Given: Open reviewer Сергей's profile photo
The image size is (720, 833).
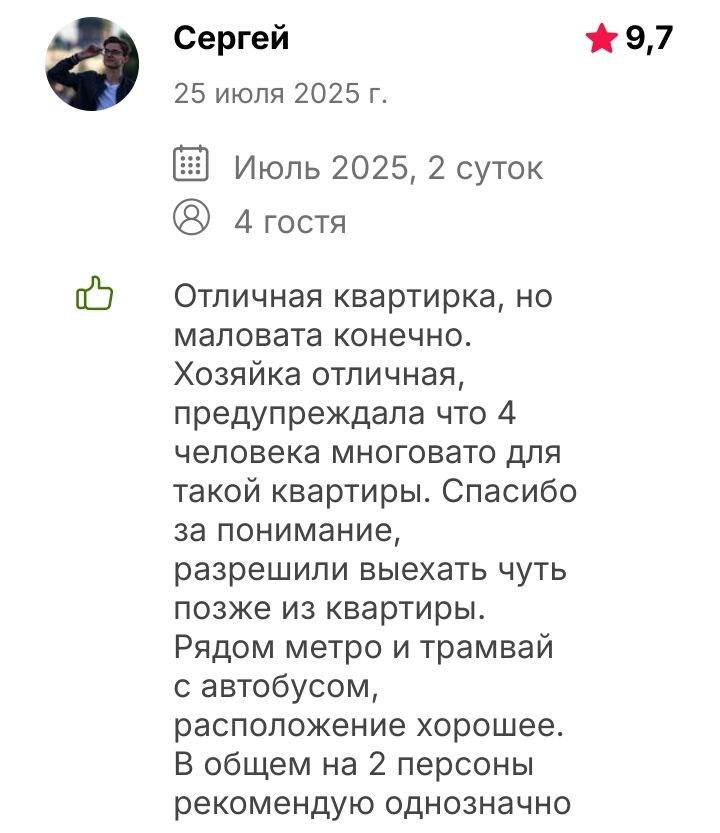Looking at the screenshot, I should (x=91, y=63).
